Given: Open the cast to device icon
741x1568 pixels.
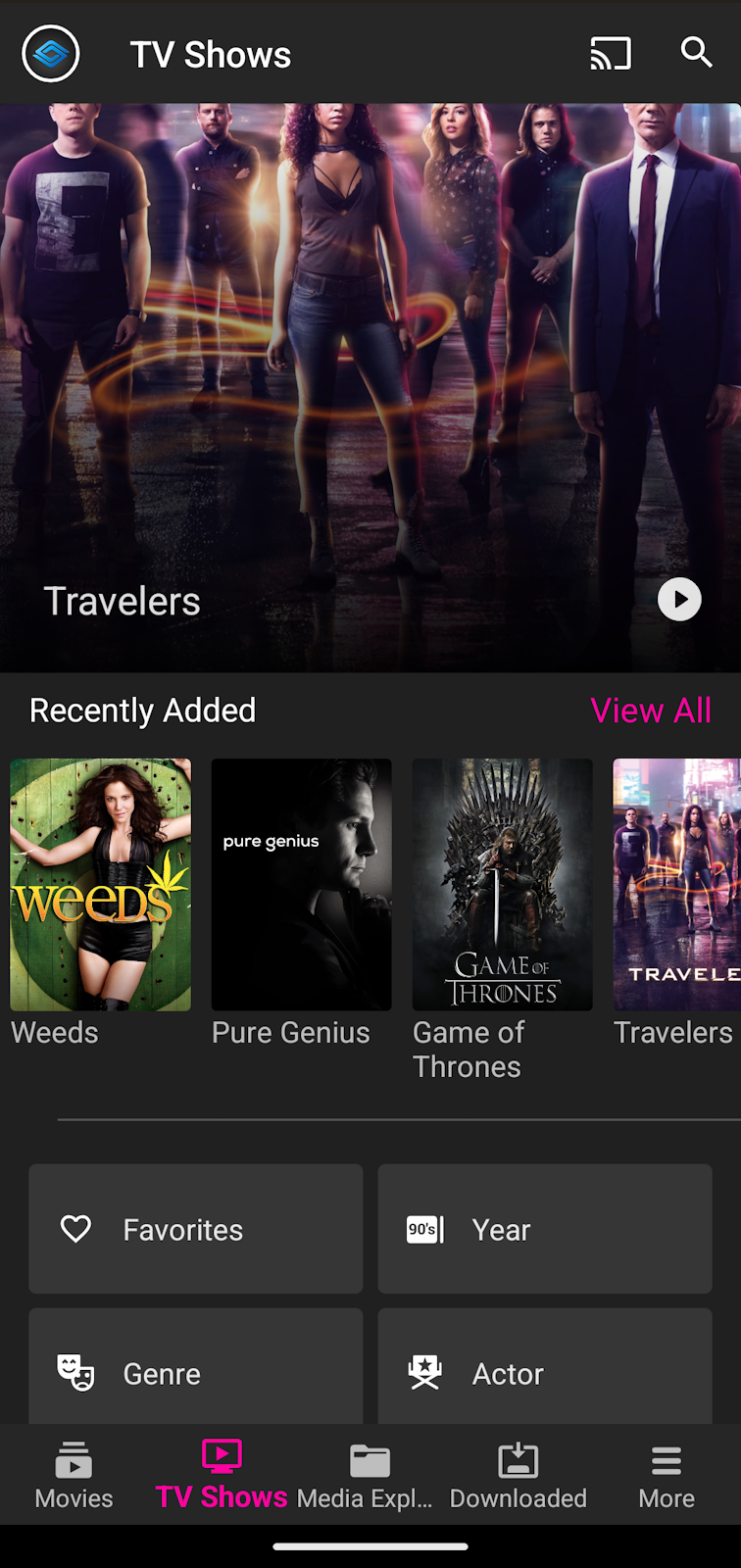Looking at the screenshot, I should [x=610, y=53].
